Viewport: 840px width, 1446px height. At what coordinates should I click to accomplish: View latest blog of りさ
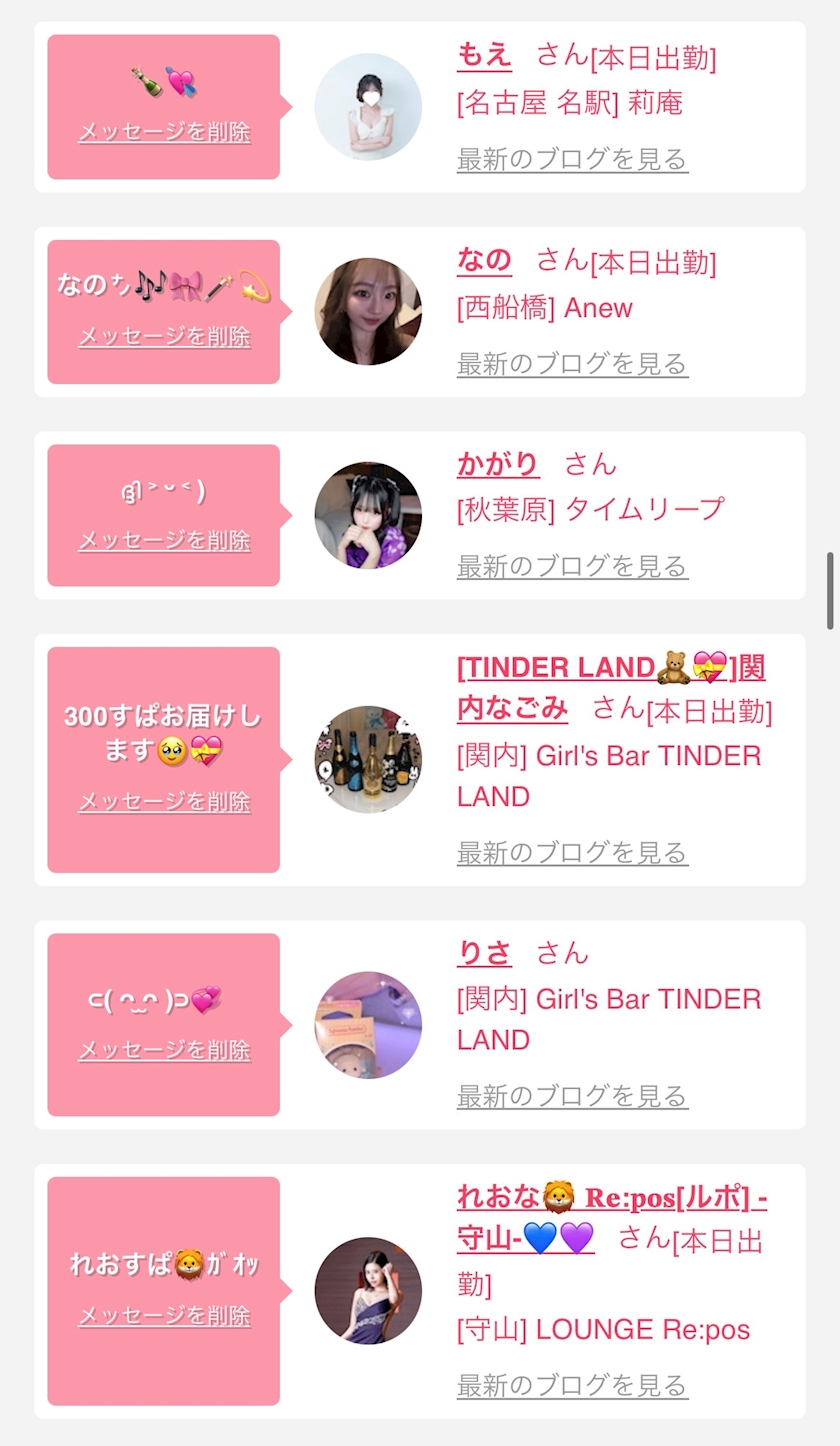pyautogui.click(x=572, y=1097)
